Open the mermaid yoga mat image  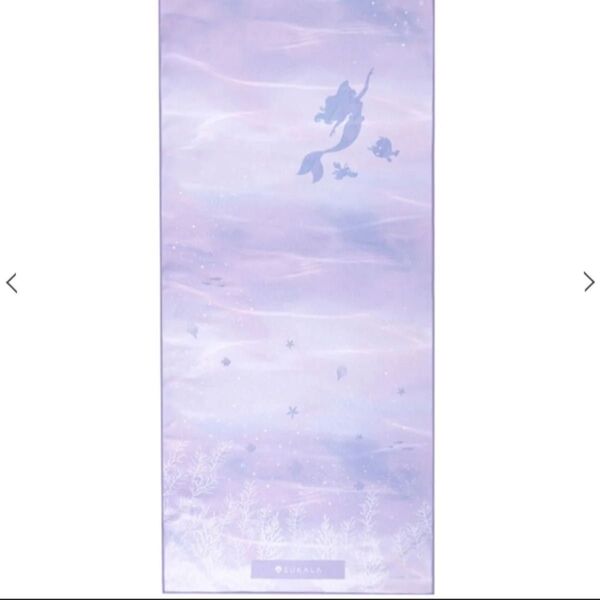[x=299, y=300]
